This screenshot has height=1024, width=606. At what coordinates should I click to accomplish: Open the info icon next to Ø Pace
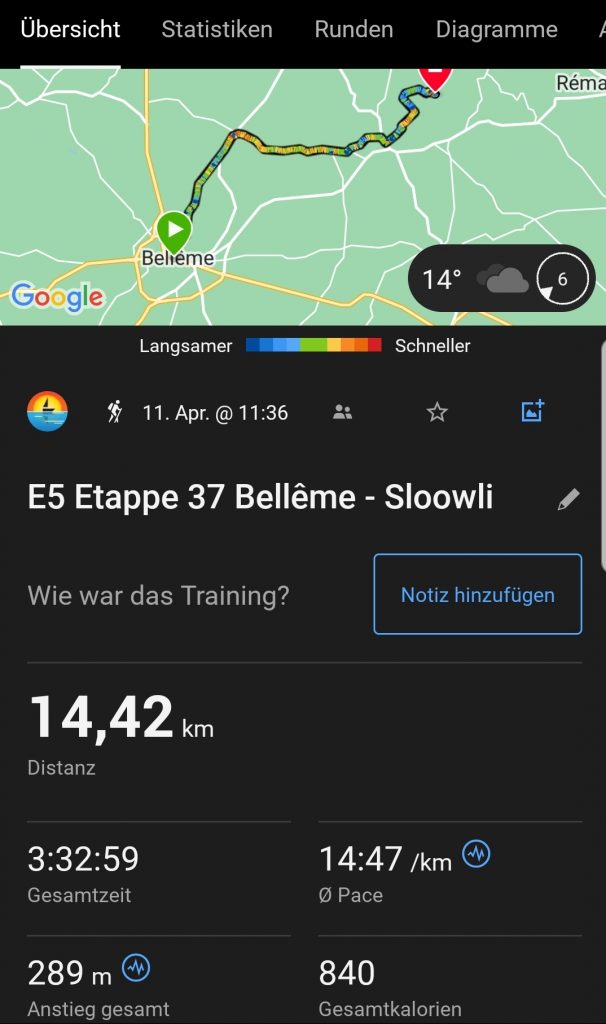[x=476, y=856]
